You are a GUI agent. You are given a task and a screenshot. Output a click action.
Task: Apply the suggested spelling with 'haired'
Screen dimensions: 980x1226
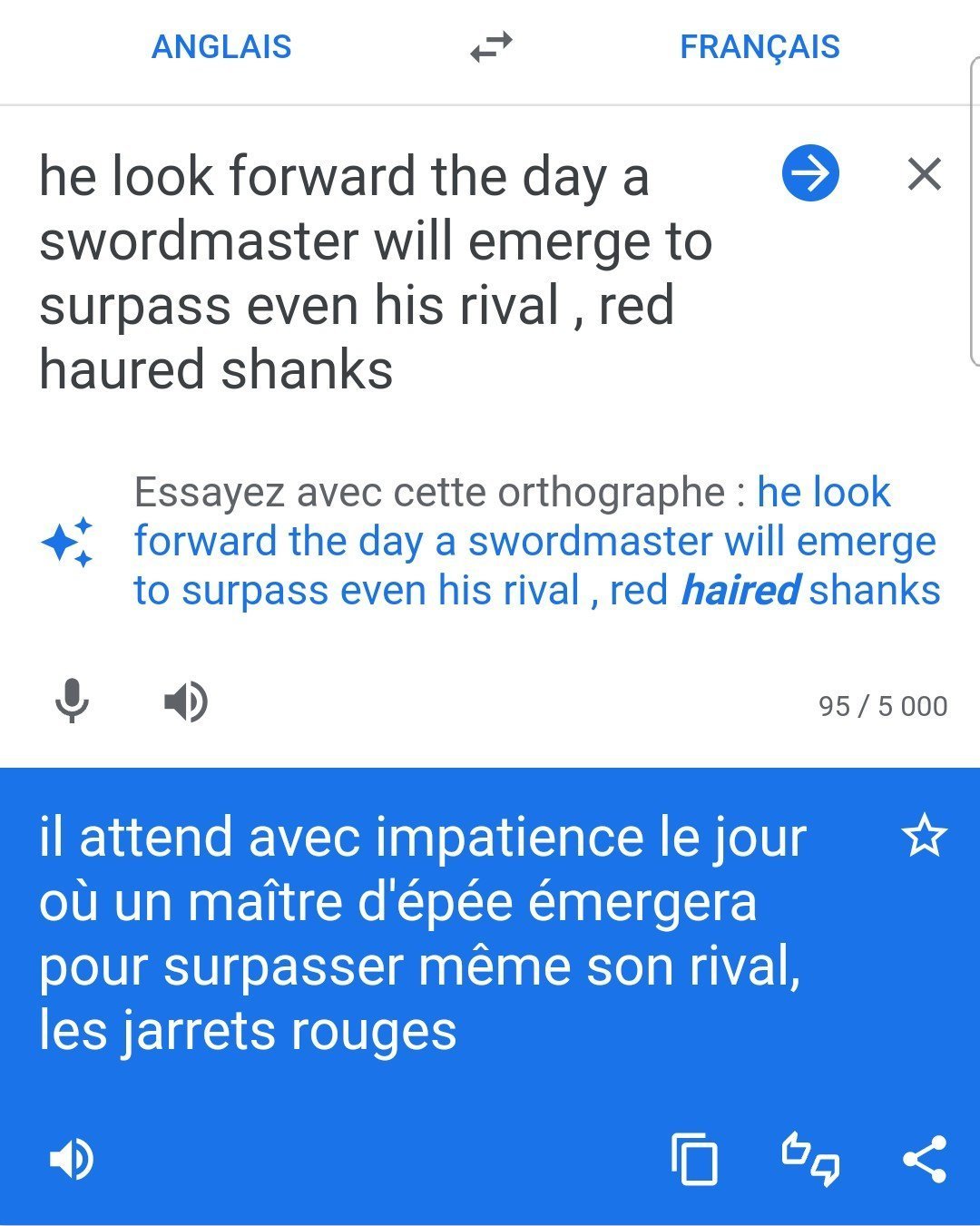[535, 542]
